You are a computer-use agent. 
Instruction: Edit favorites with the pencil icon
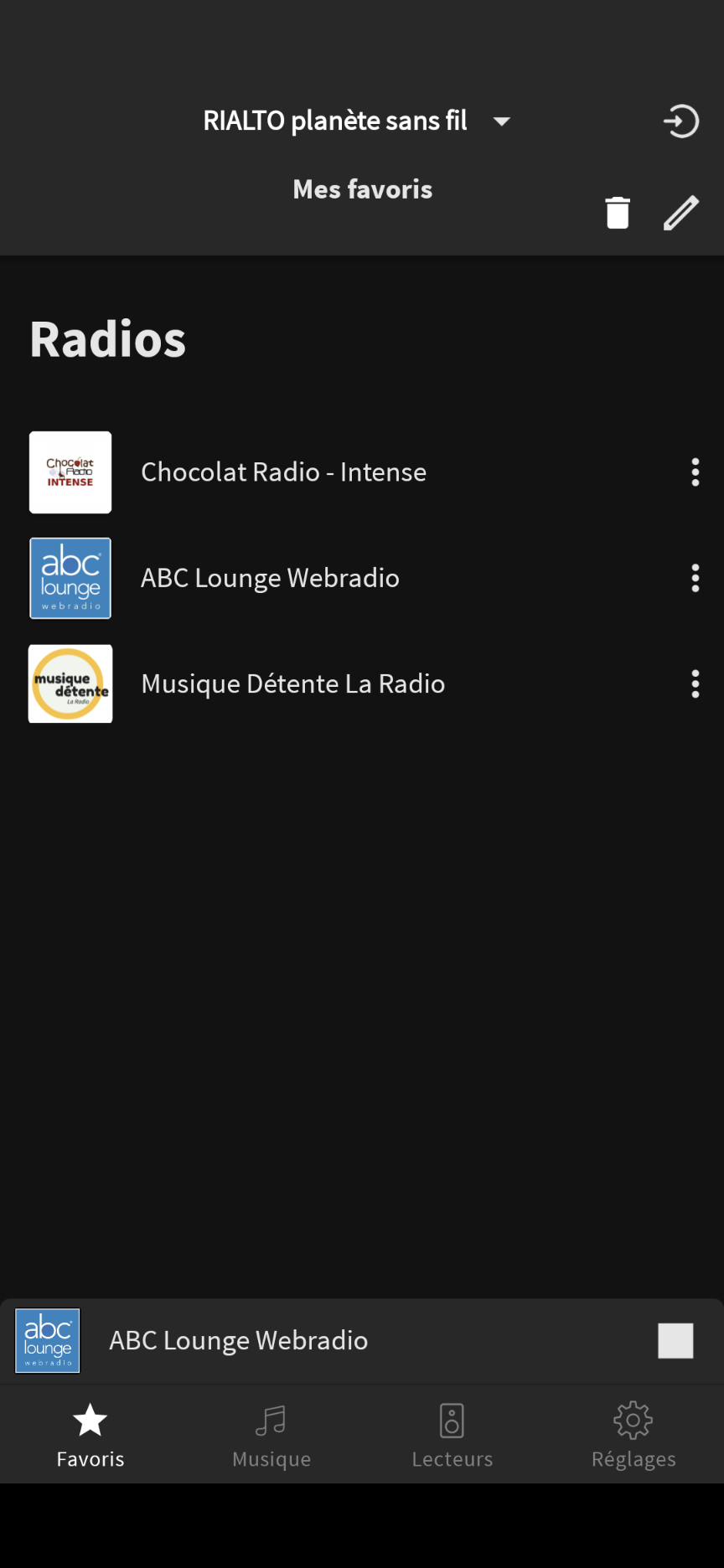pyautogui.click(x=681, y=213)
